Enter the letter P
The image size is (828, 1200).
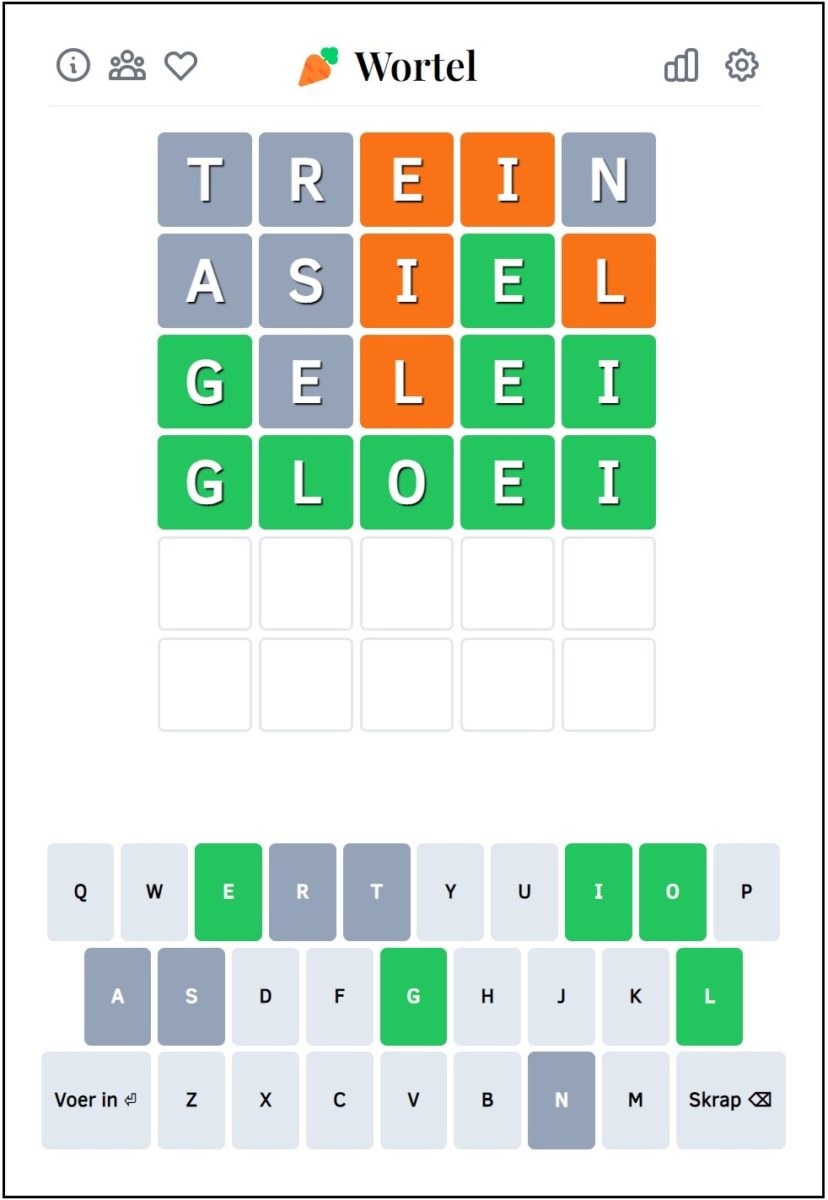pyautogui.click(x=746, y=892)
